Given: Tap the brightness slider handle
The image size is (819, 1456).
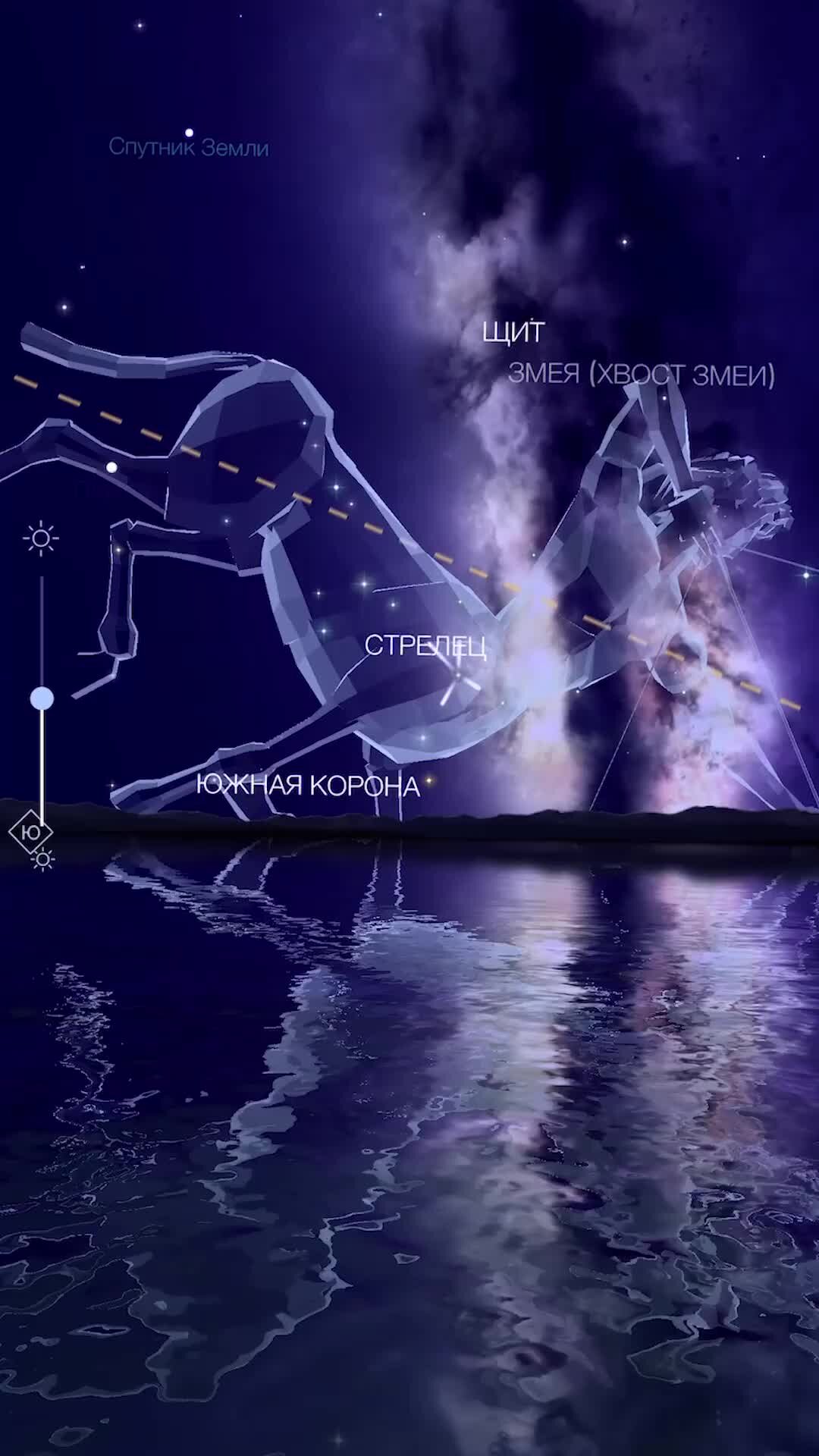Looking at the screenshot, I should click(x=42, y=698).
